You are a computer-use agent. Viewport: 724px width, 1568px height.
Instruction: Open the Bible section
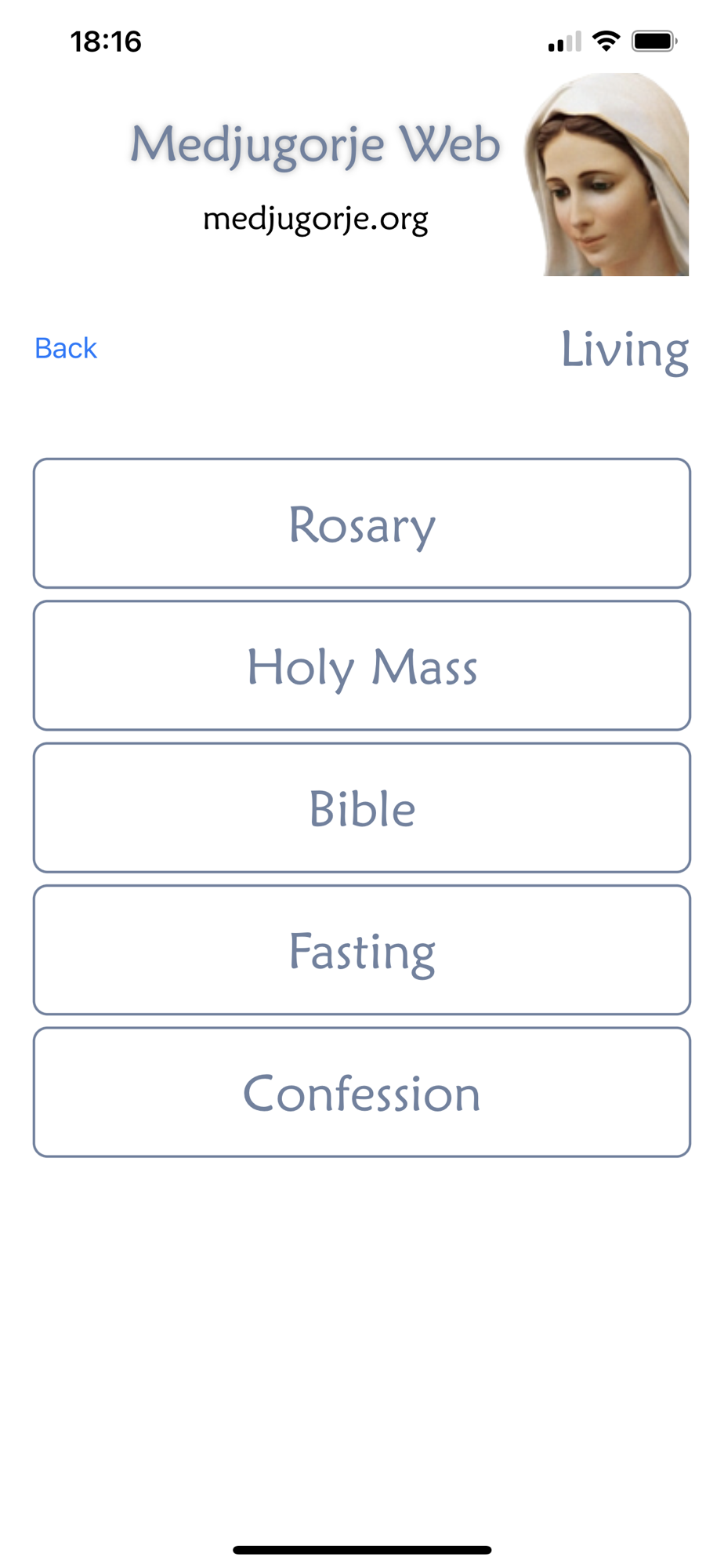pyautogui.click(x=362, y=808)
